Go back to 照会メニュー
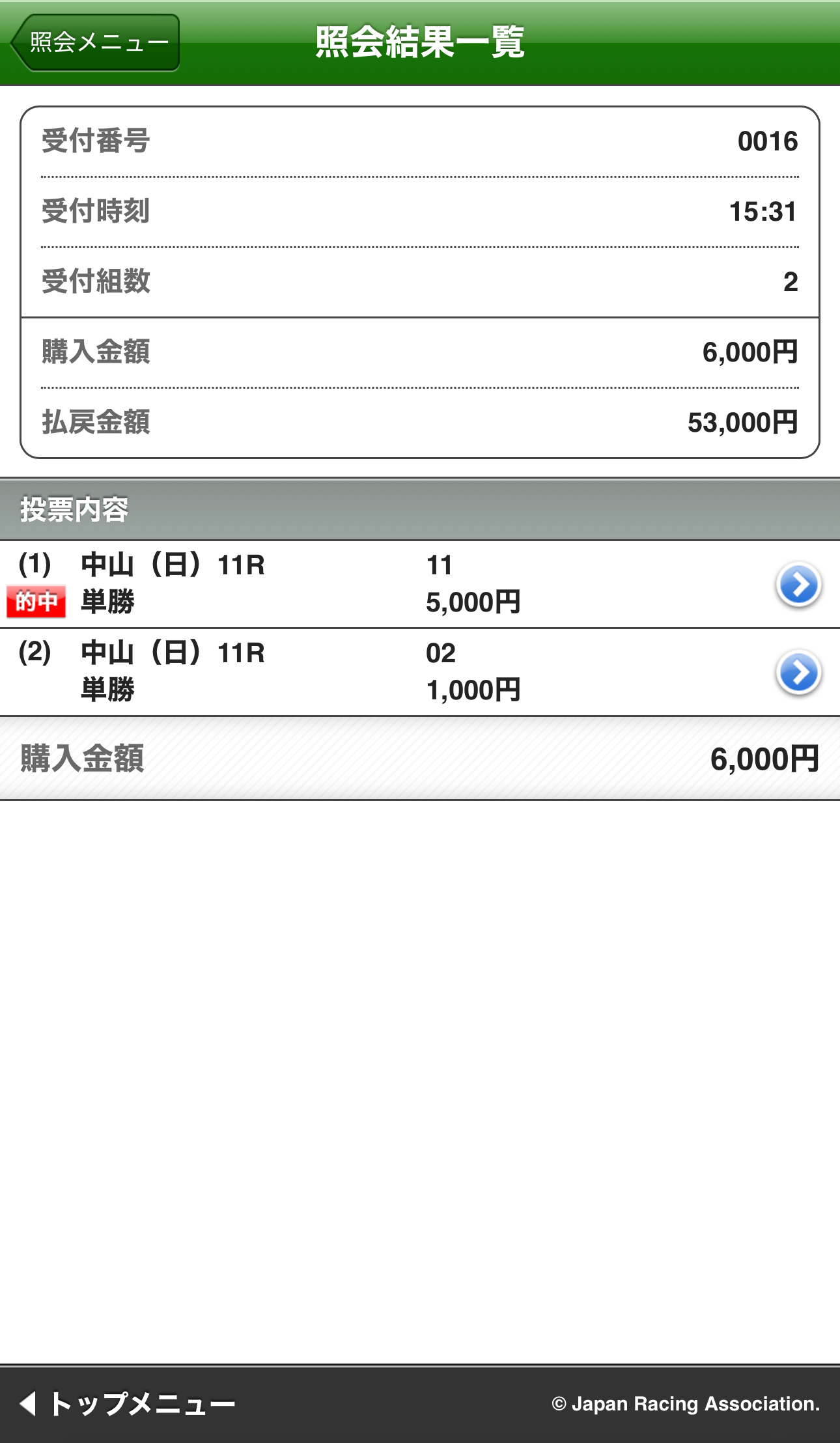The height and width of the screenshot is (1443, 840). pos(95,43)
